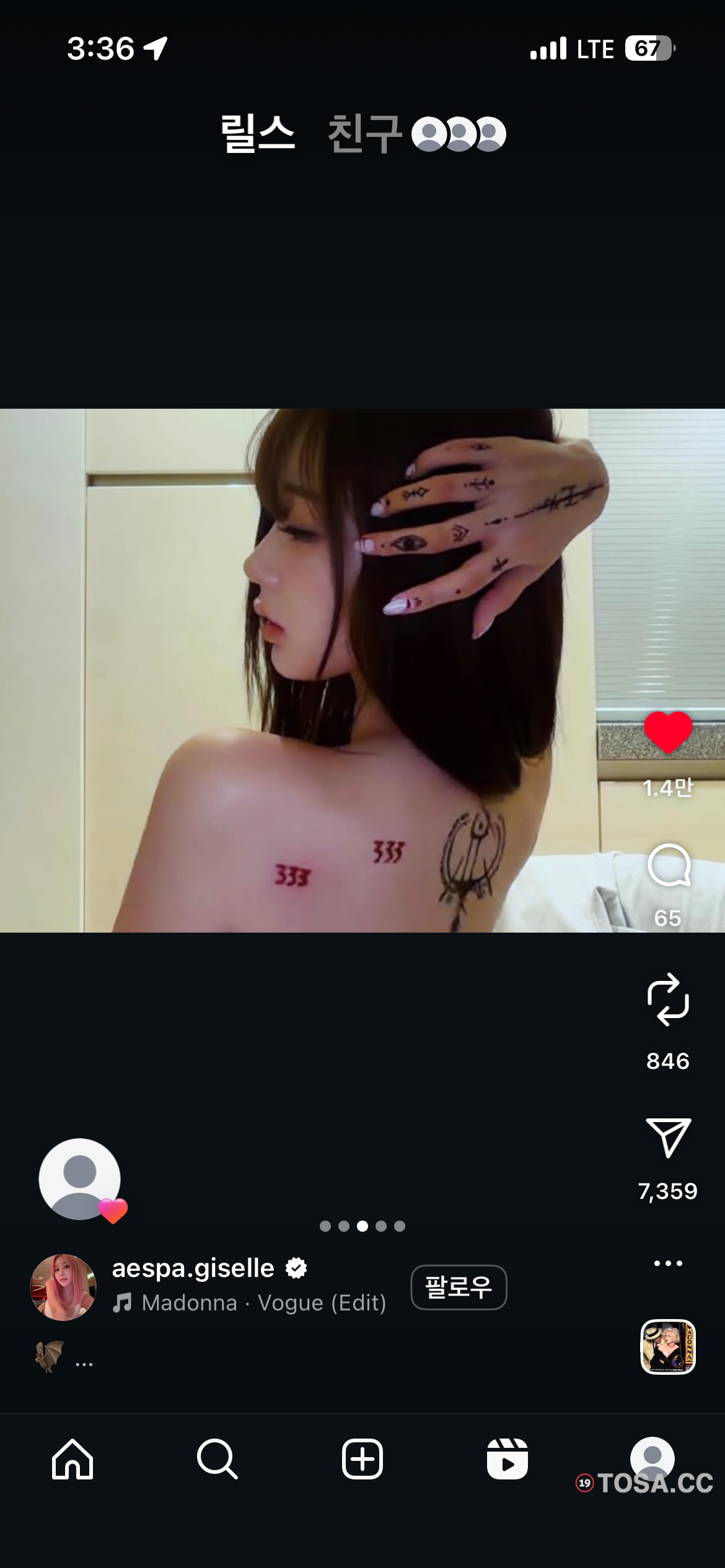
Task: Follow aespa.giselle with the 팔로우 button
Action: coord(459,1287)
